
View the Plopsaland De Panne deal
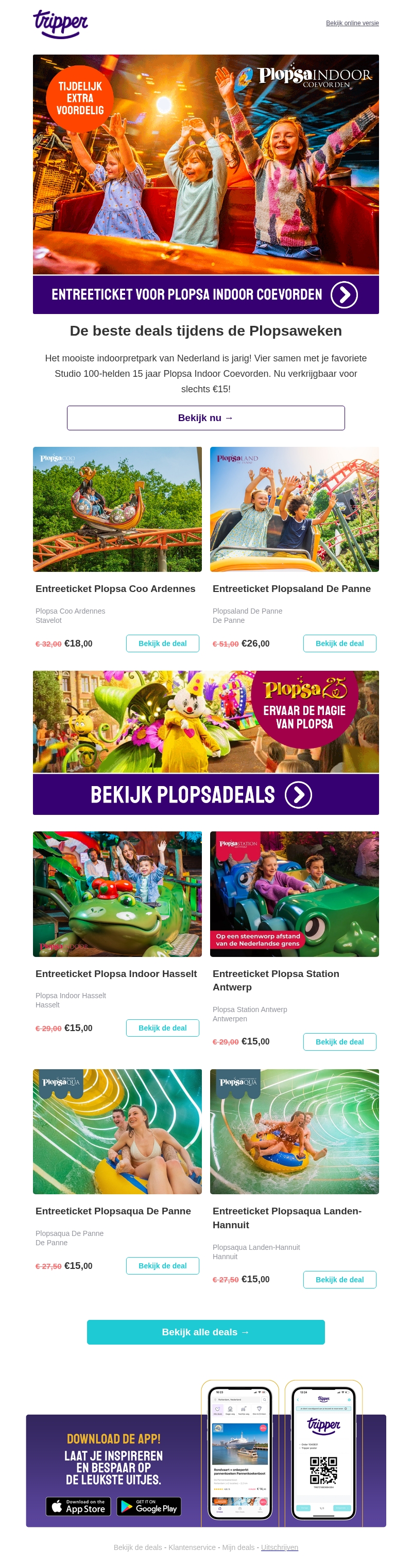[x=339, y=643]
